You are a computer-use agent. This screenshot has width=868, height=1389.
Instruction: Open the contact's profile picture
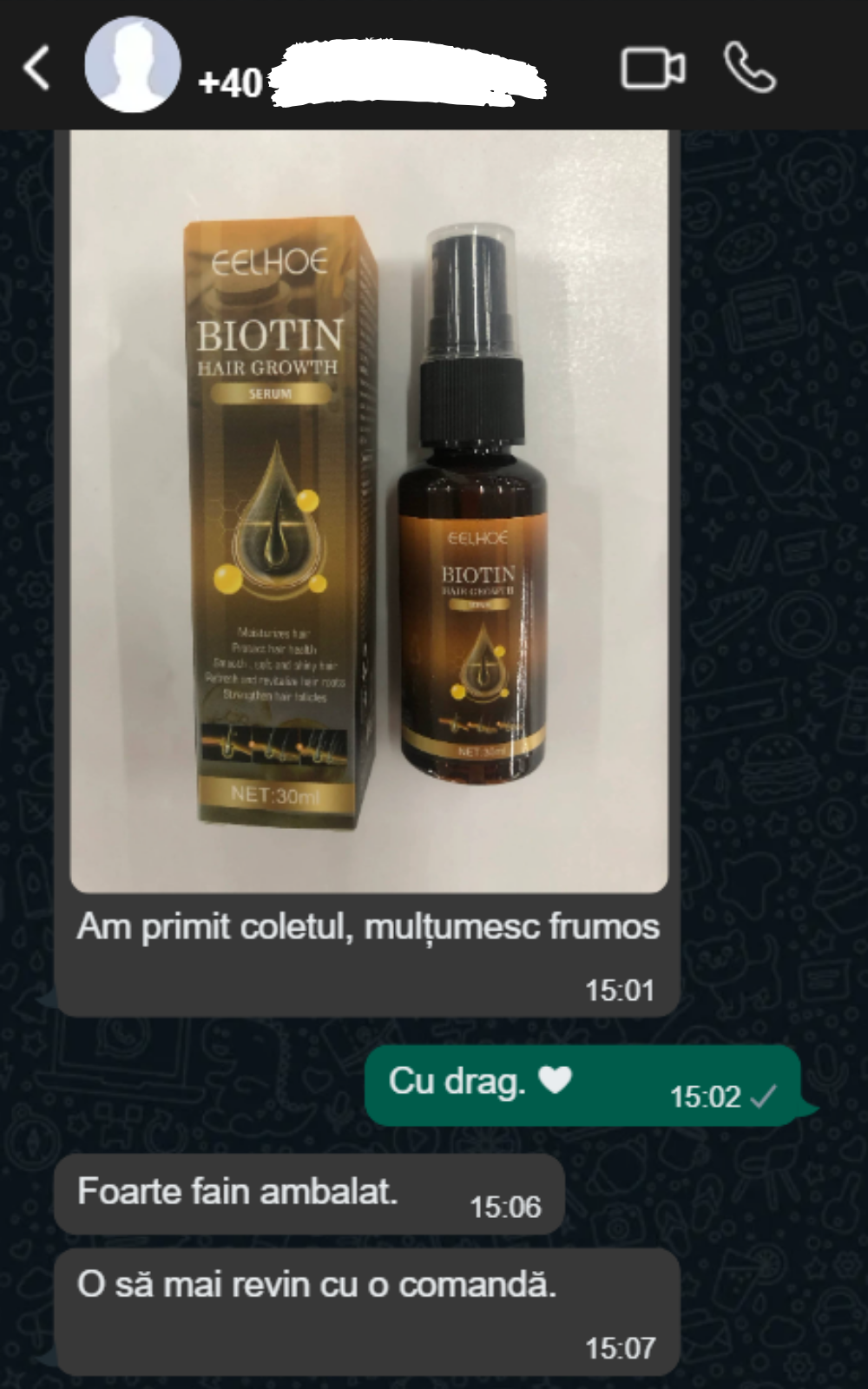(132, 65)
